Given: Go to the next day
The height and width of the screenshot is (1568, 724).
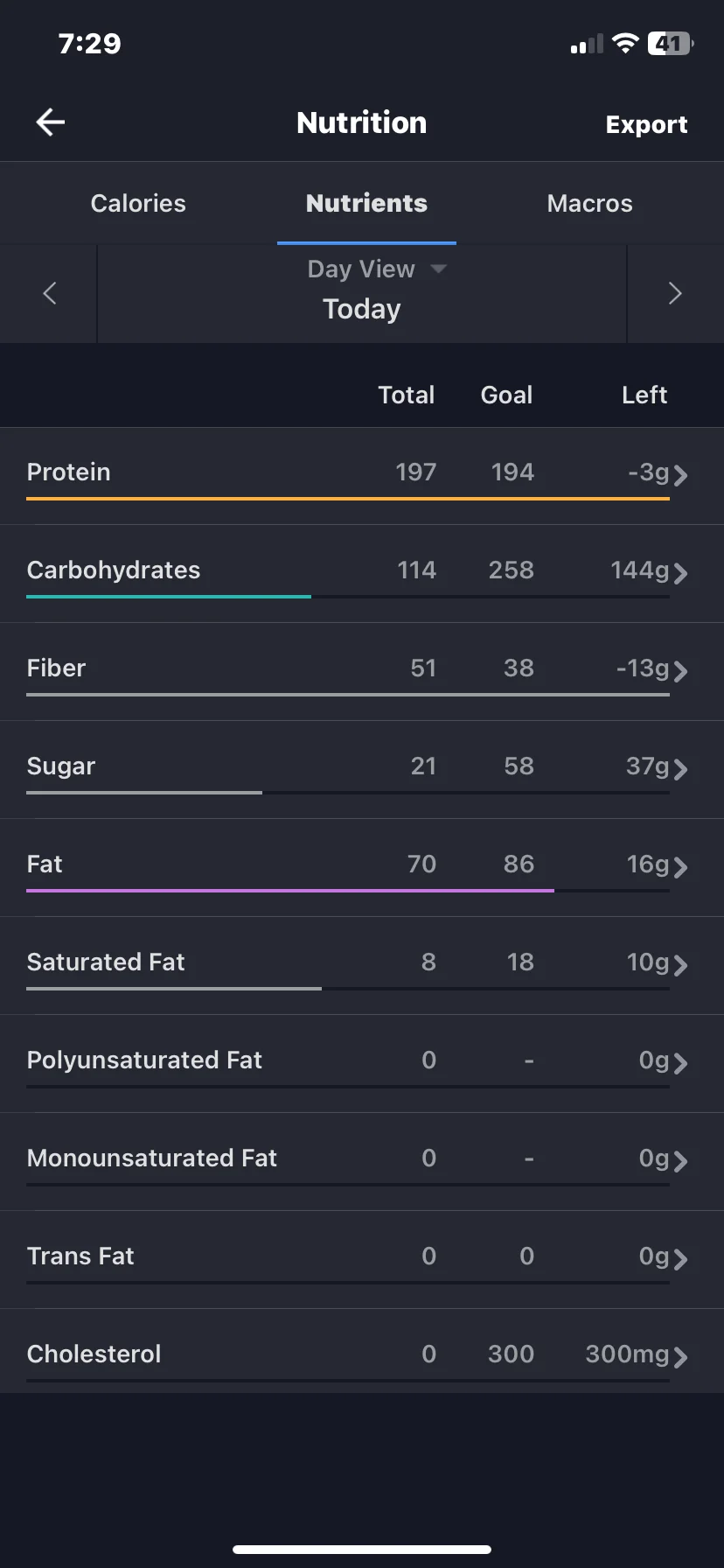Looking at the screenshot, I should point(675,293).
